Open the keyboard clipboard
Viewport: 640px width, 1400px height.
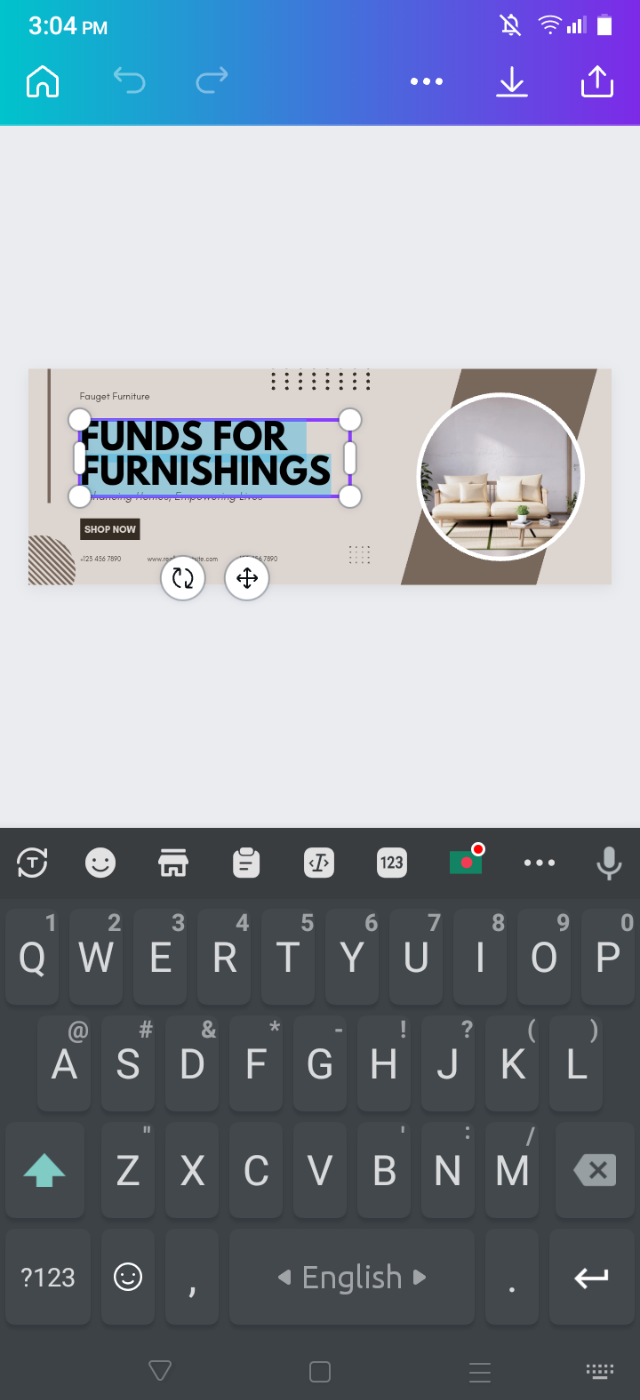(246, 862)
